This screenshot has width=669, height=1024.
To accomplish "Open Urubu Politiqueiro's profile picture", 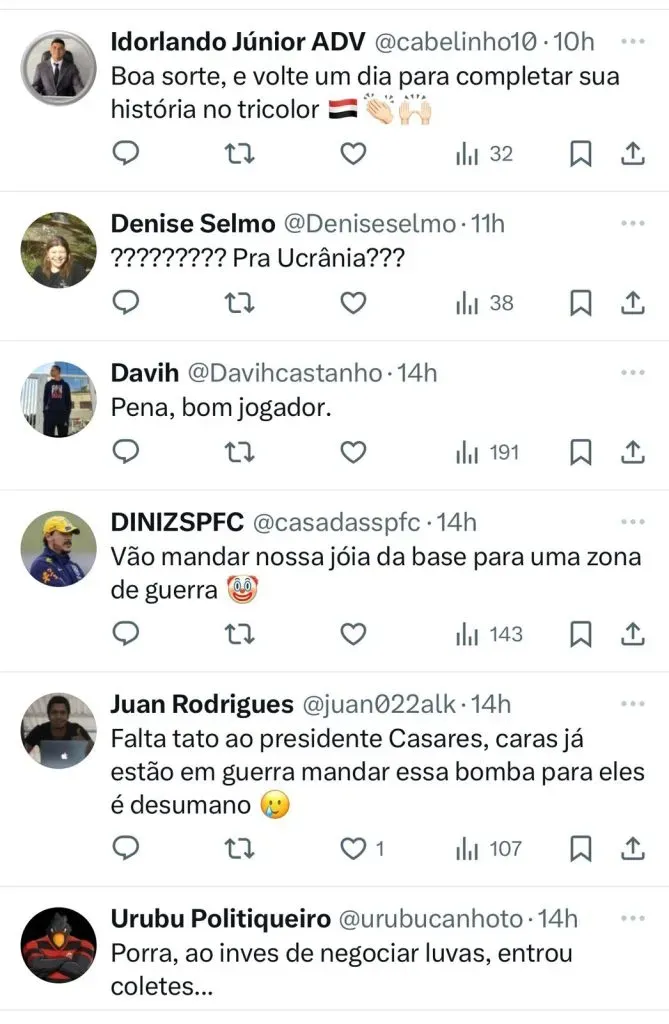I will click(x=59, y=945).
